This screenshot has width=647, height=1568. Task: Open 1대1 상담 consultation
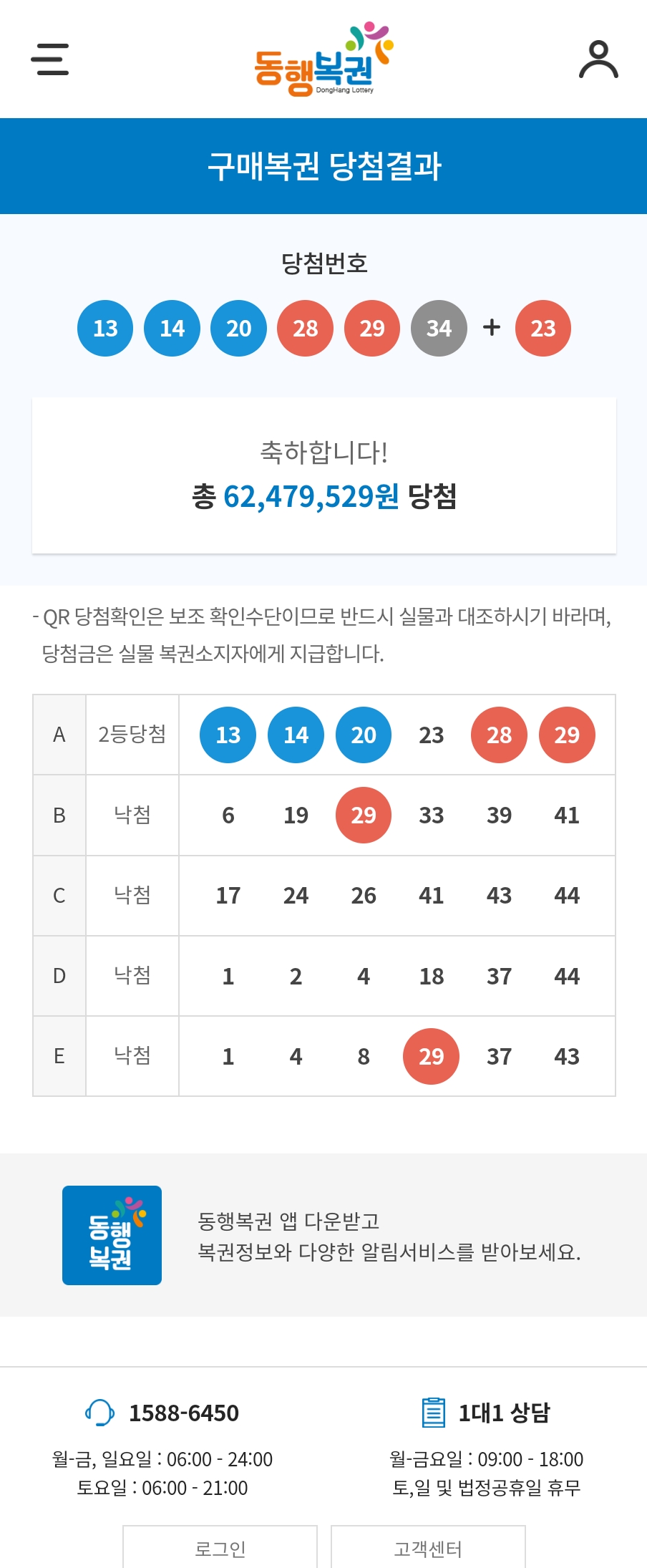coord(486,1413)
